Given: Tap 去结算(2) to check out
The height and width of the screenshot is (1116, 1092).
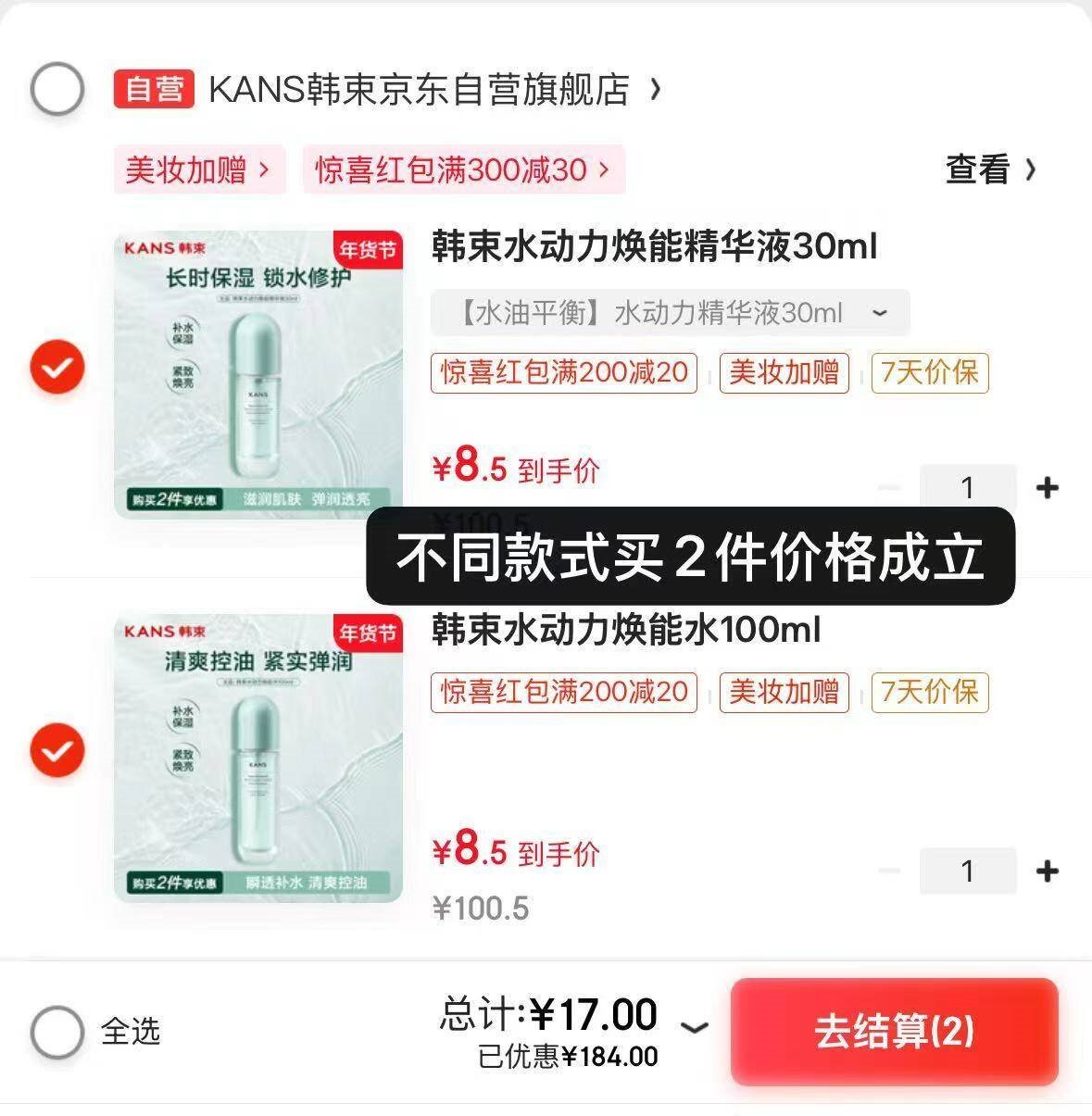Looking at the screenshot, I should (x=894, y=1031).
